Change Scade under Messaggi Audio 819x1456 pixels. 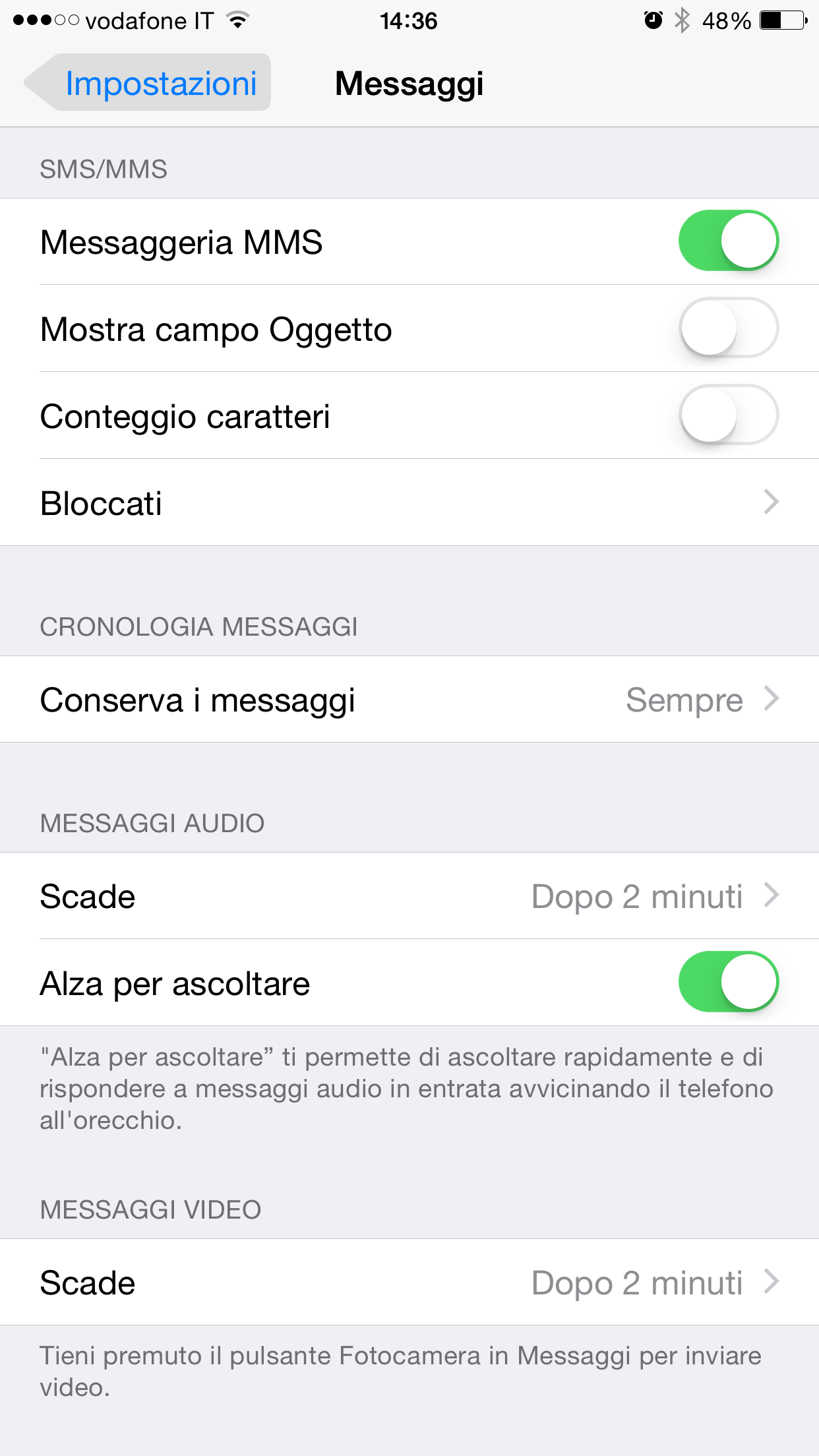(x=409, y=895)
